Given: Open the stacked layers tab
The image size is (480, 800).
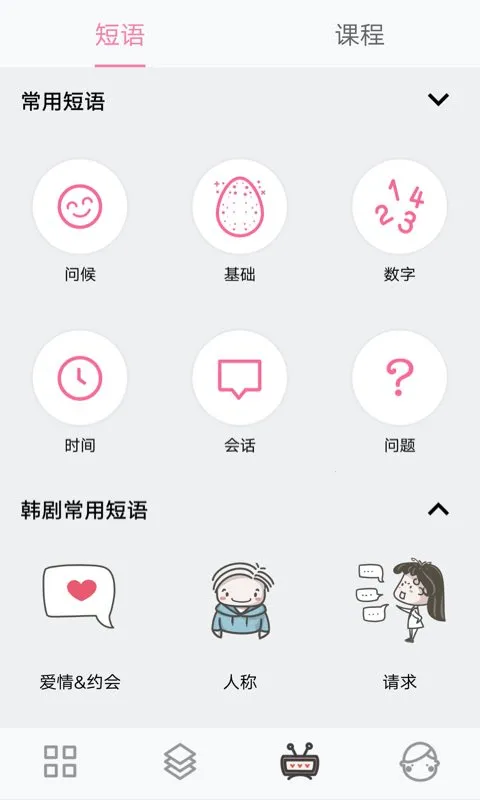Looking at the screenshot, I should (180, 761).
